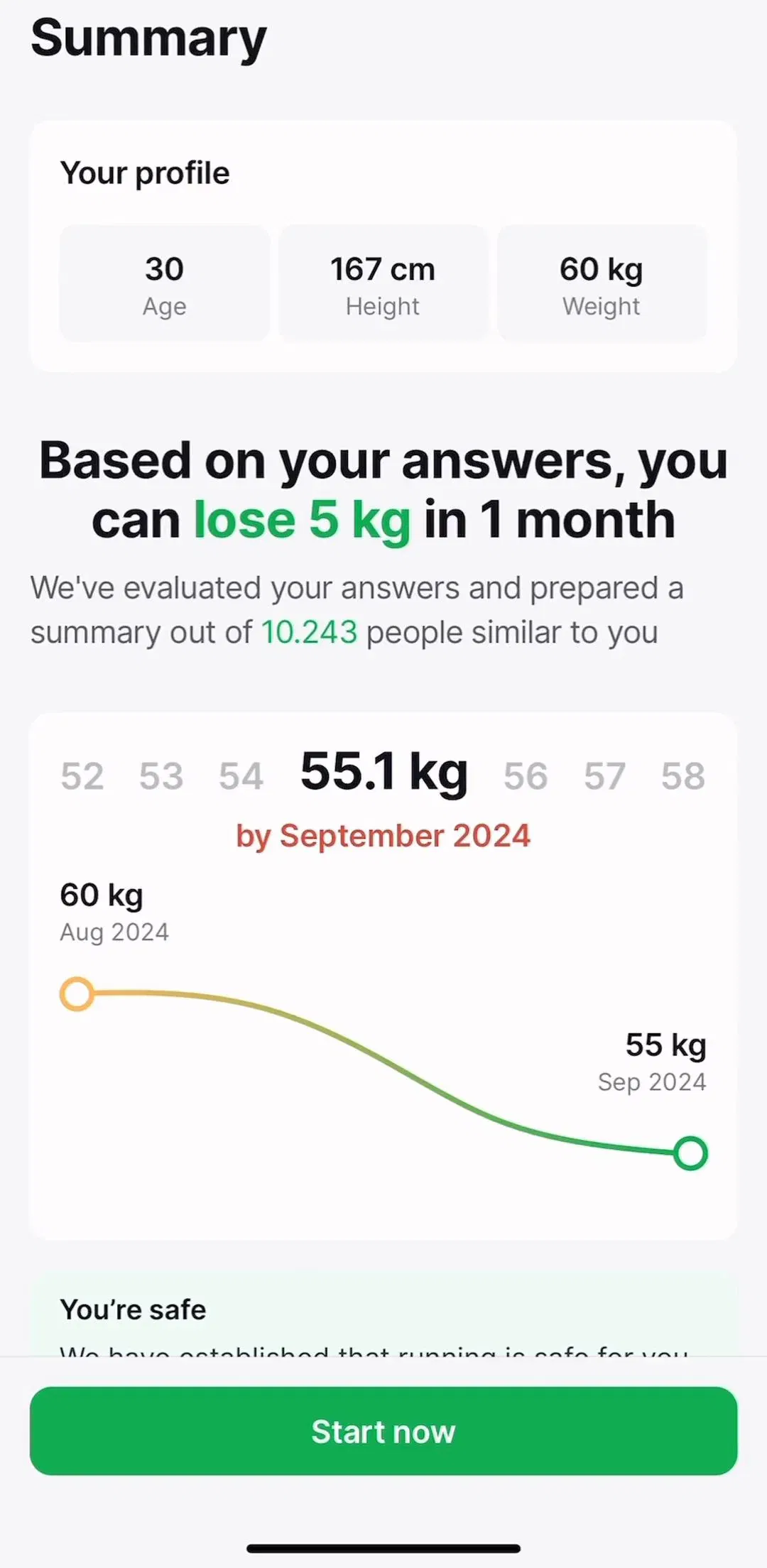This screenshot has width=767, height=1568.
Task: Select 54 on the weight scale
Action: (x=241, y=775)
